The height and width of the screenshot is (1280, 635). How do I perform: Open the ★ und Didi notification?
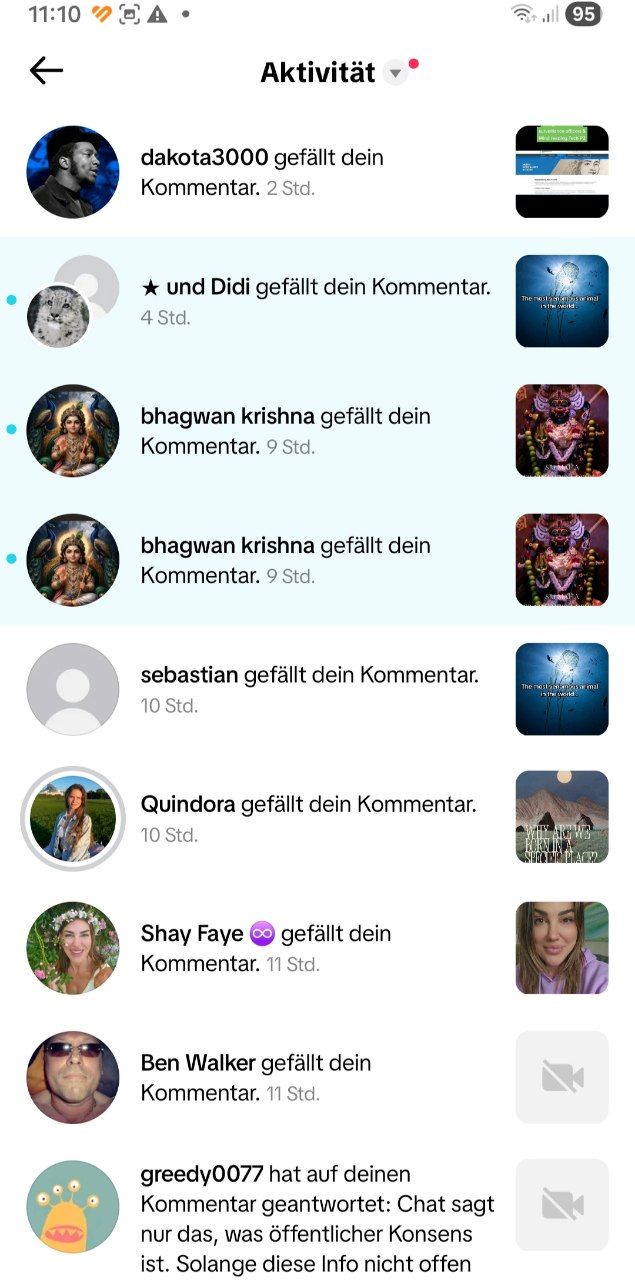[315, 301]
